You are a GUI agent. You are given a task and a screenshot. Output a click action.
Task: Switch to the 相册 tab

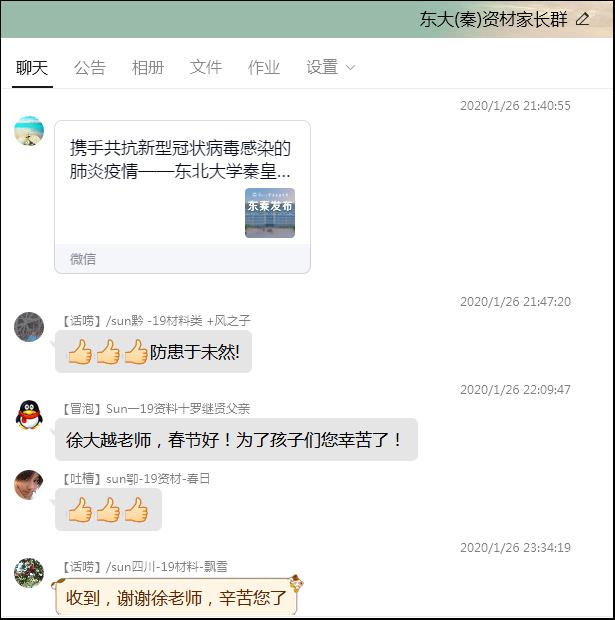147,67
